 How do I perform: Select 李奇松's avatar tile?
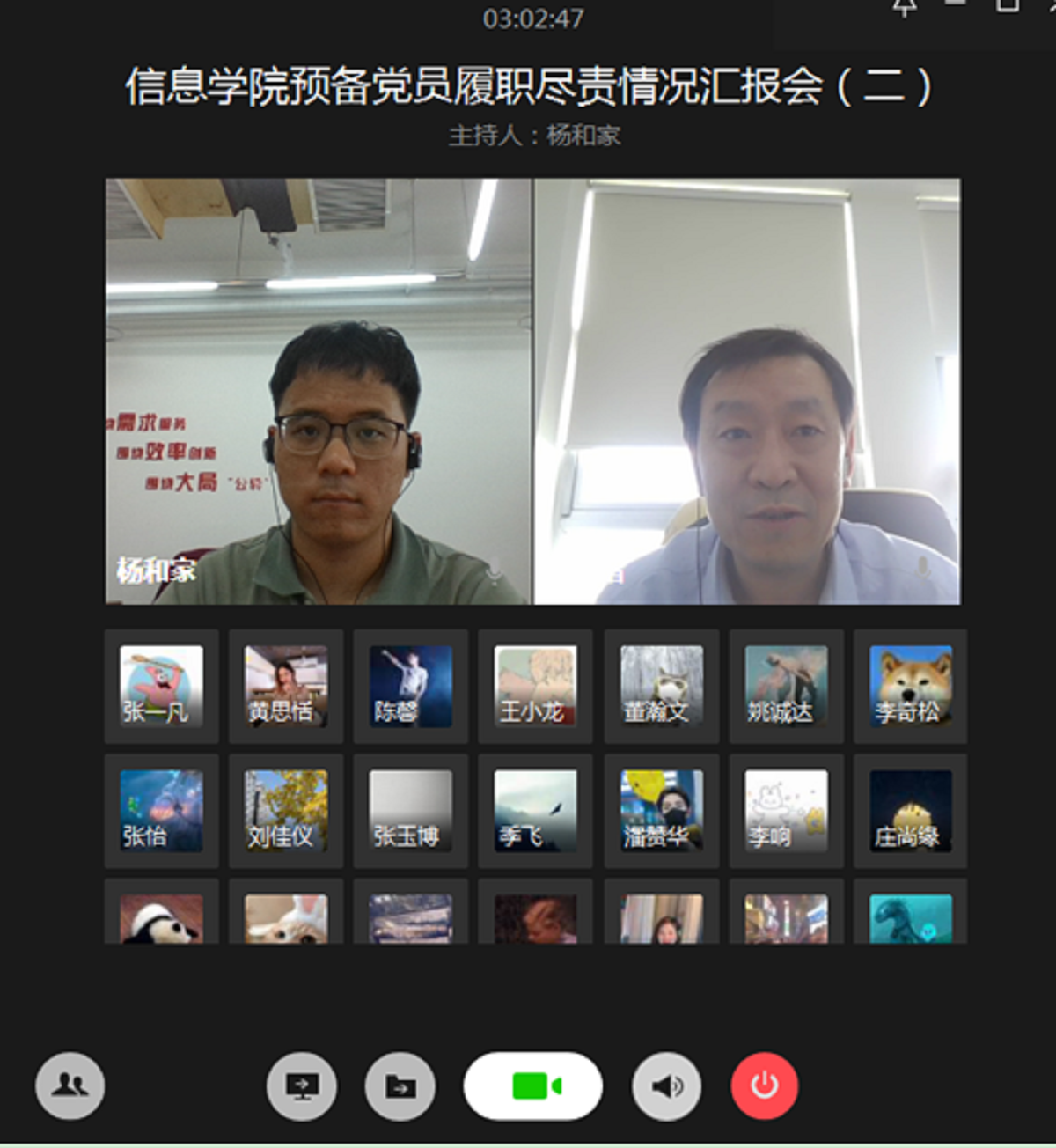click(911, 687)
